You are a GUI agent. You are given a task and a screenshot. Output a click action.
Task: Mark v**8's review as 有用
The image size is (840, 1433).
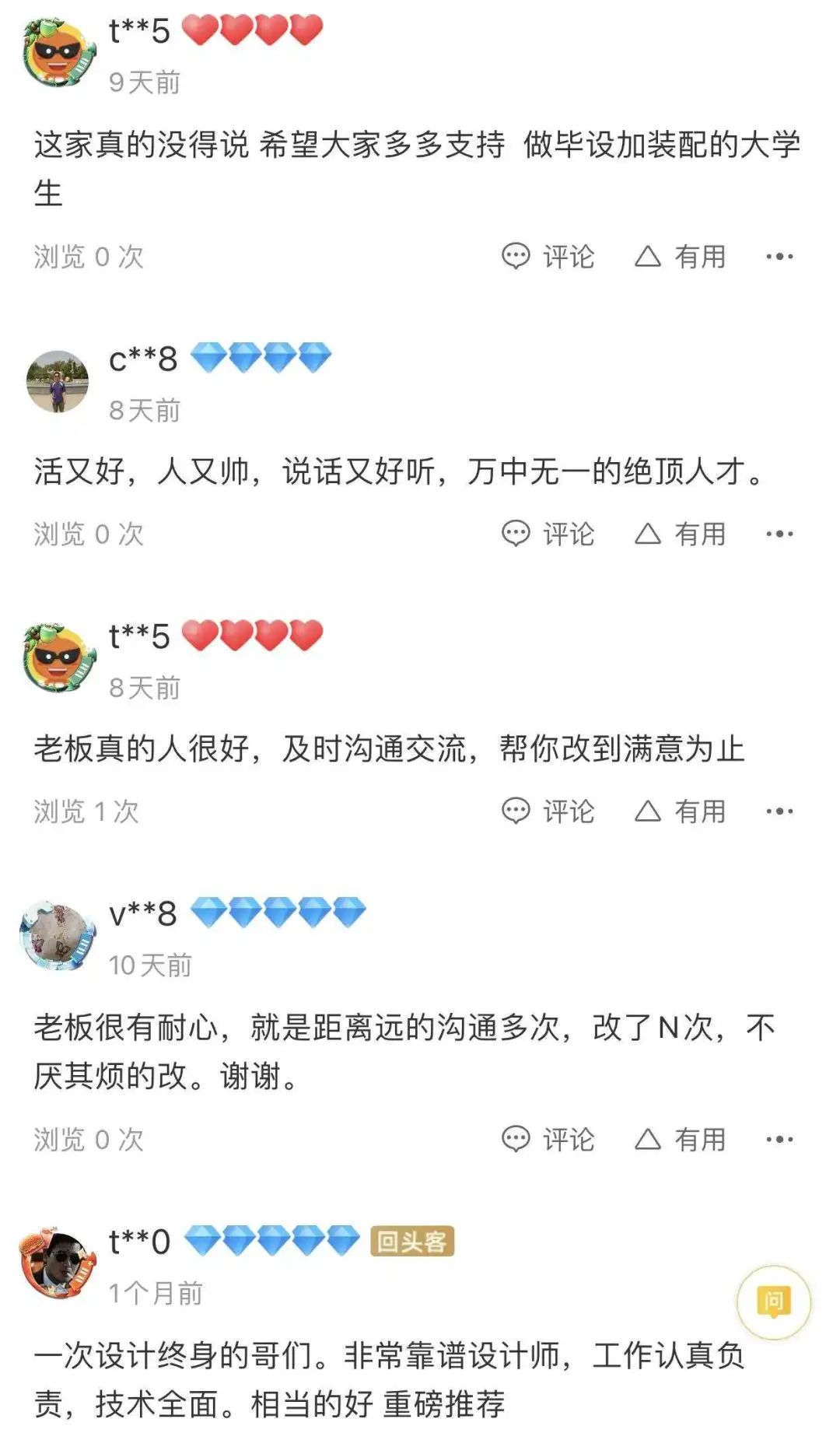681,1140
